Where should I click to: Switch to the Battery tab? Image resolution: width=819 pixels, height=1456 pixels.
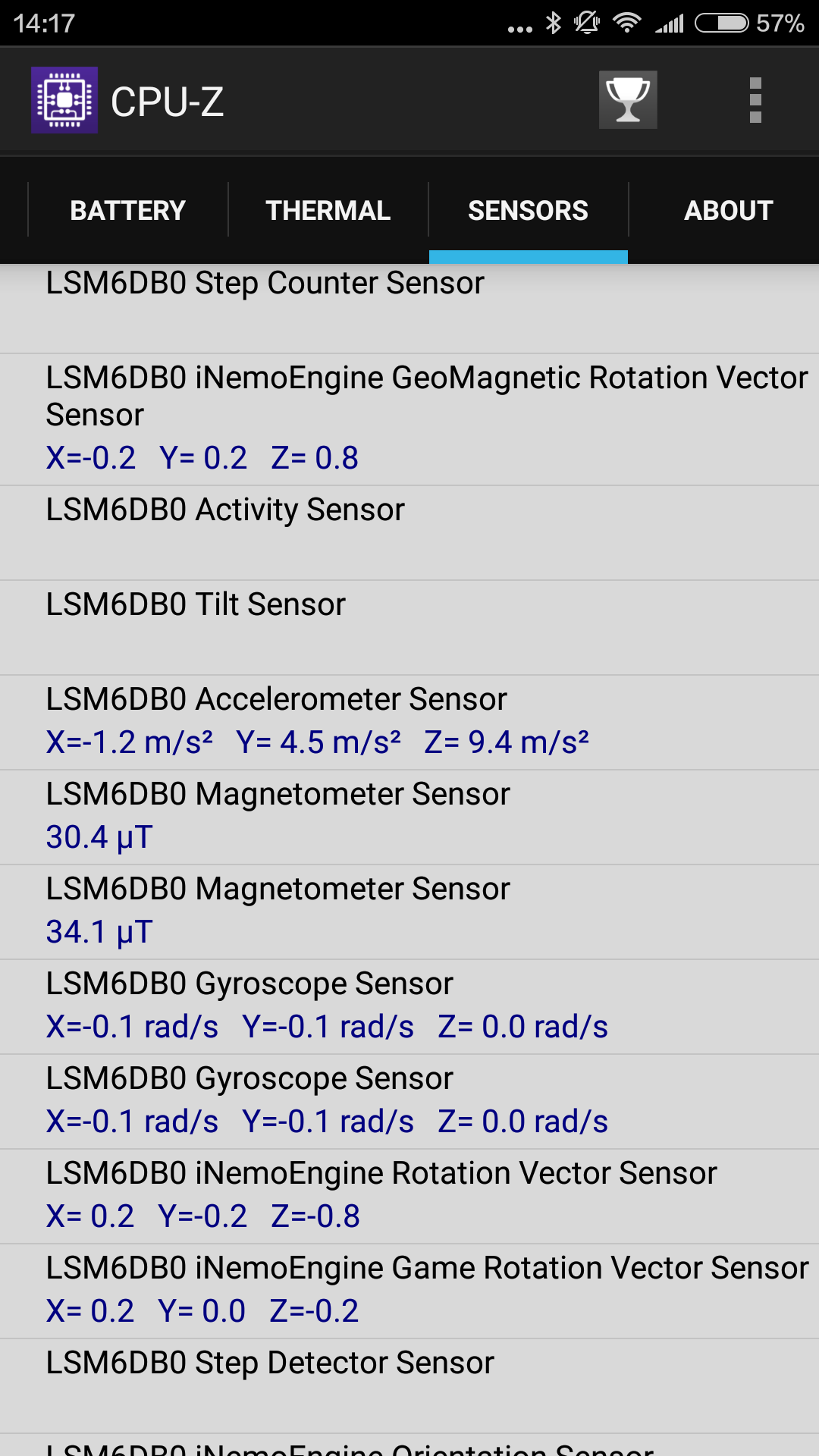click(x=128, y=210)
